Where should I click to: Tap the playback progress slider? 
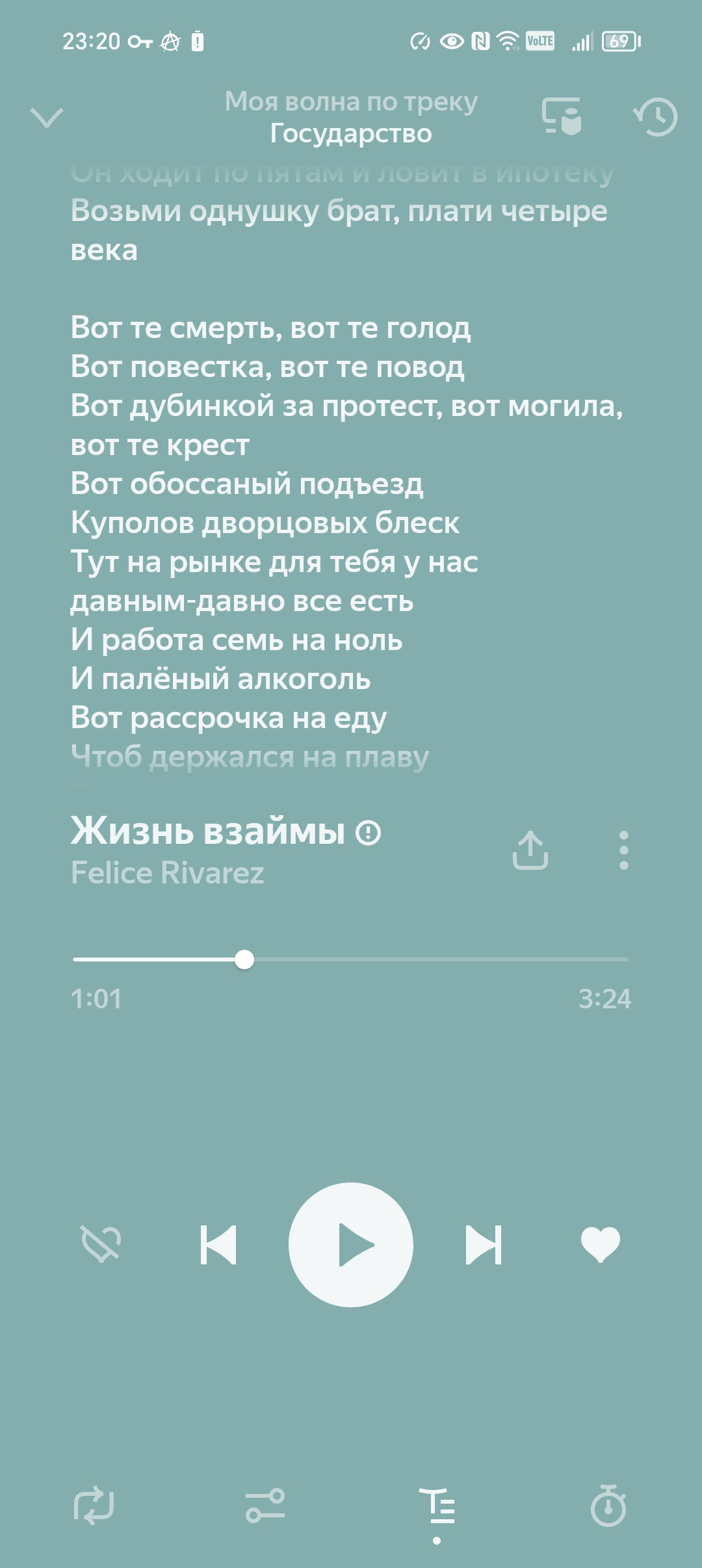point(351,960)
